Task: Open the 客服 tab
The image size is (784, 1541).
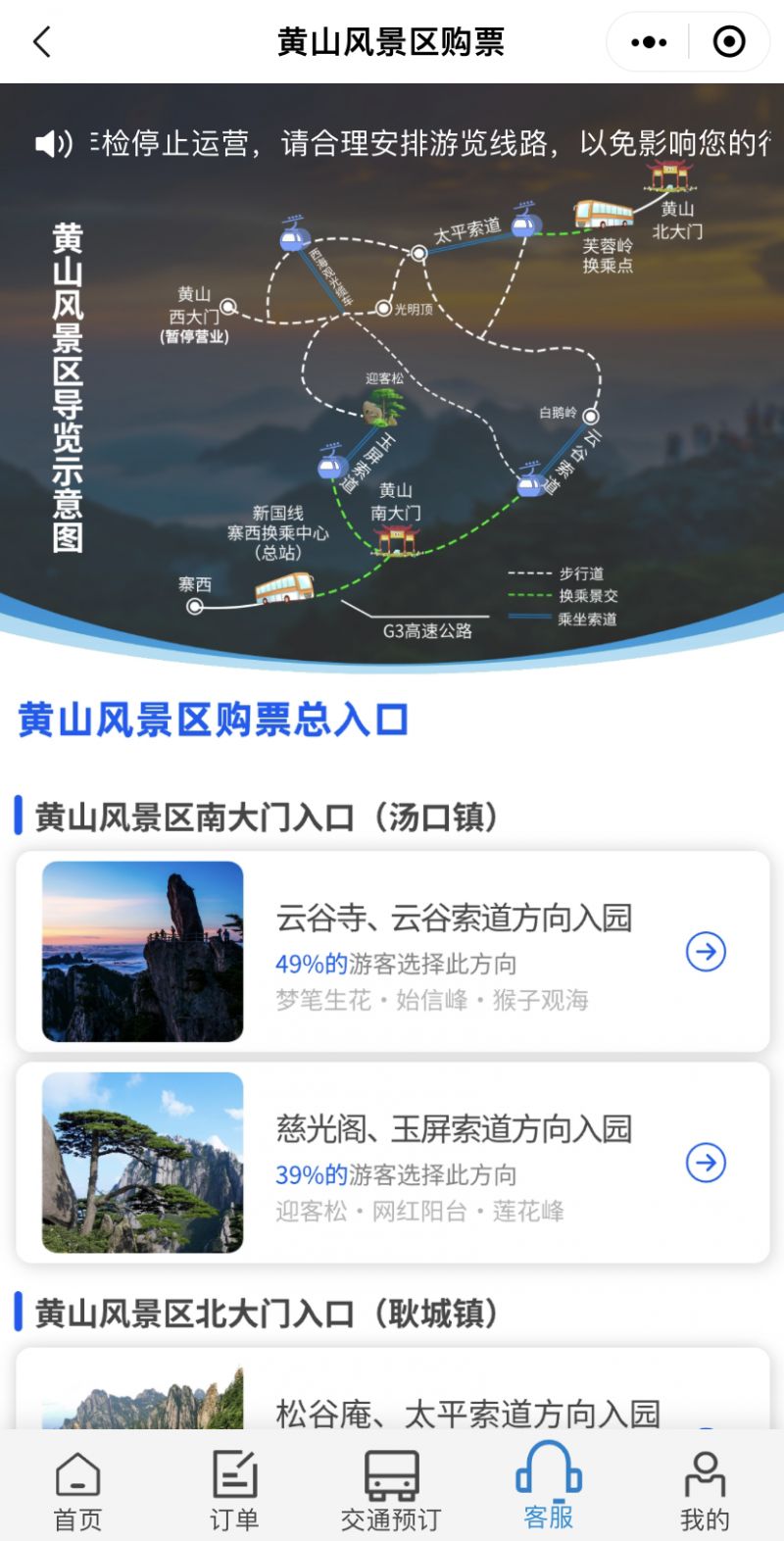Action: click(549, 1487)
